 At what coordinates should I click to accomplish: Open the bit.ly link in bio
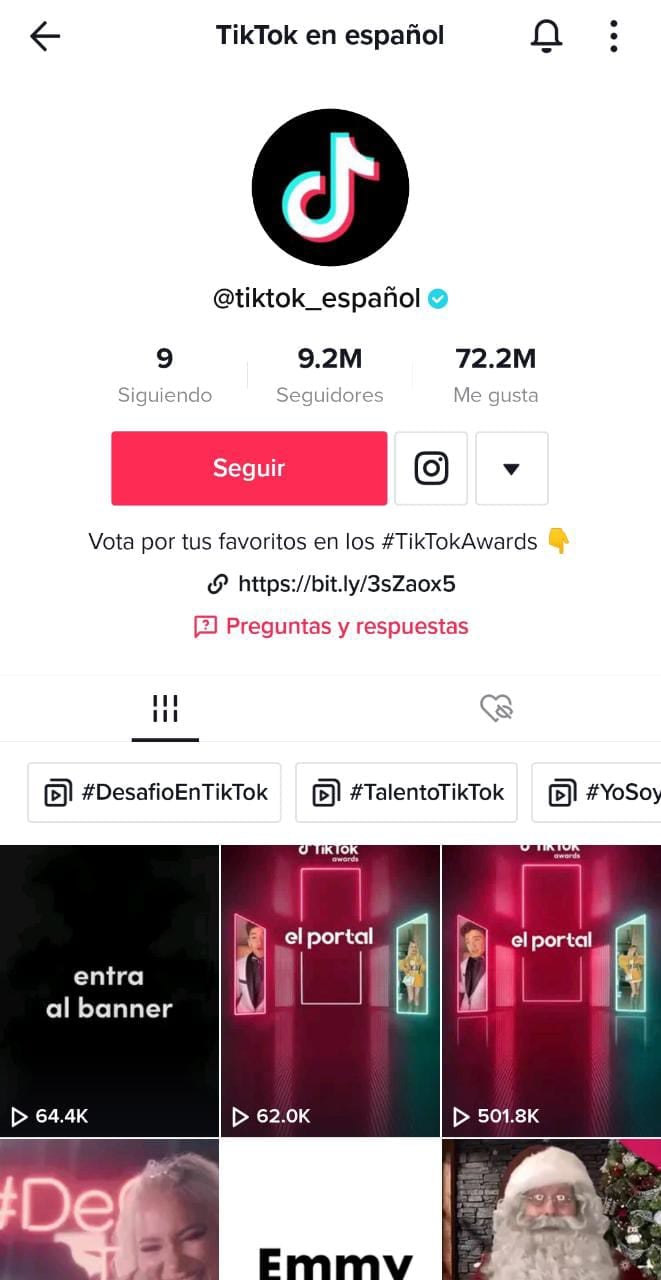coord(345,584)
